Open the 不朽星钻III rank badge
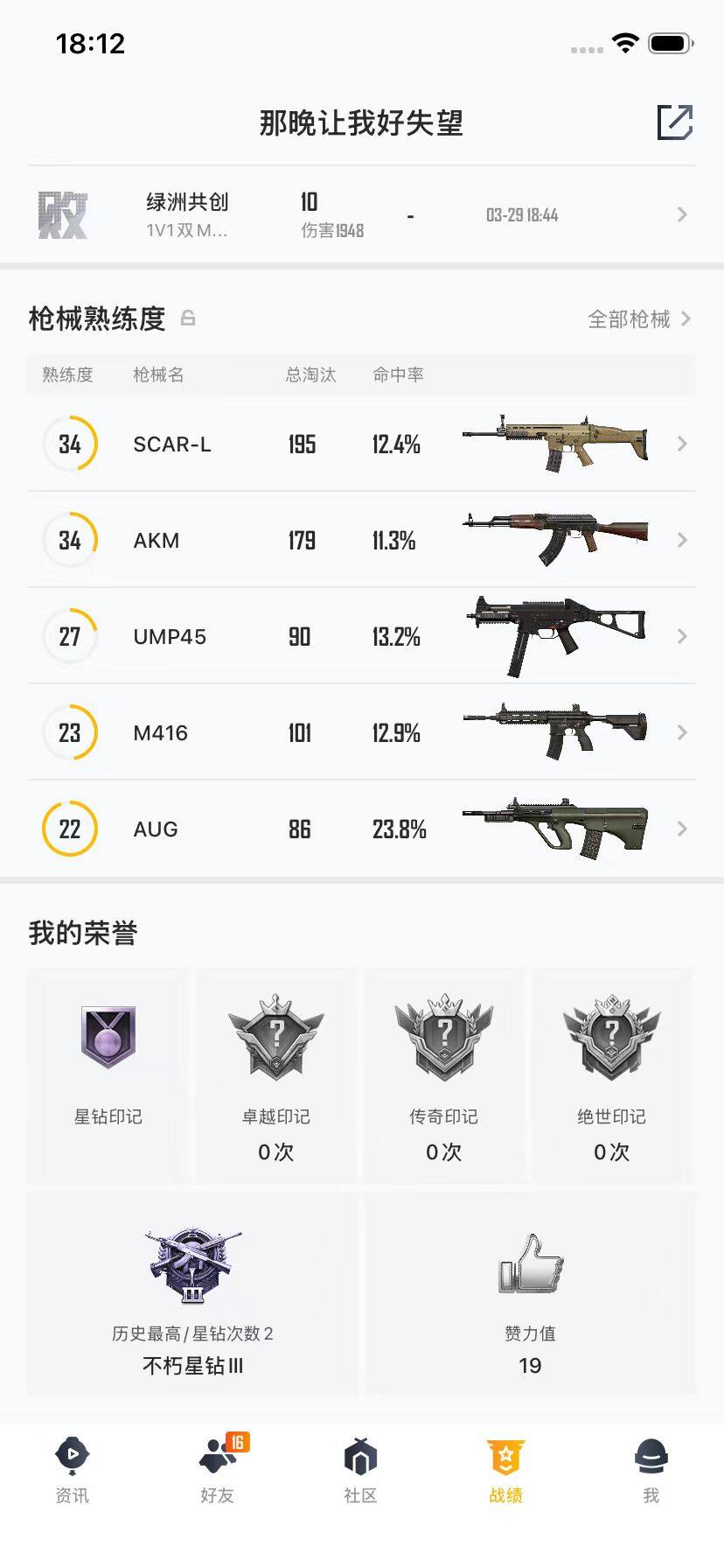Image resolution: width=724 pixels, height=1568 pixels. 191,1268
